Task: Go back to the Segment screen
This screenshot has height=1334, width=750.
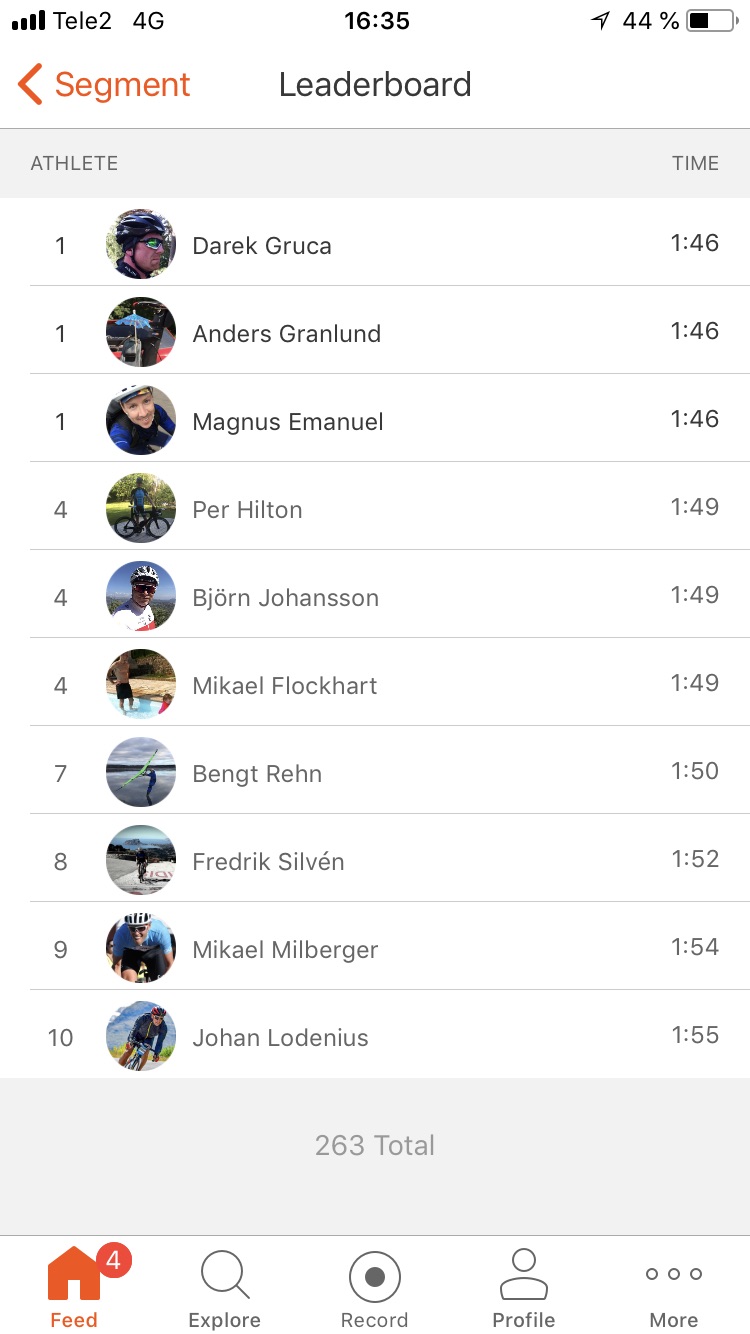Action: click(105, 85)
